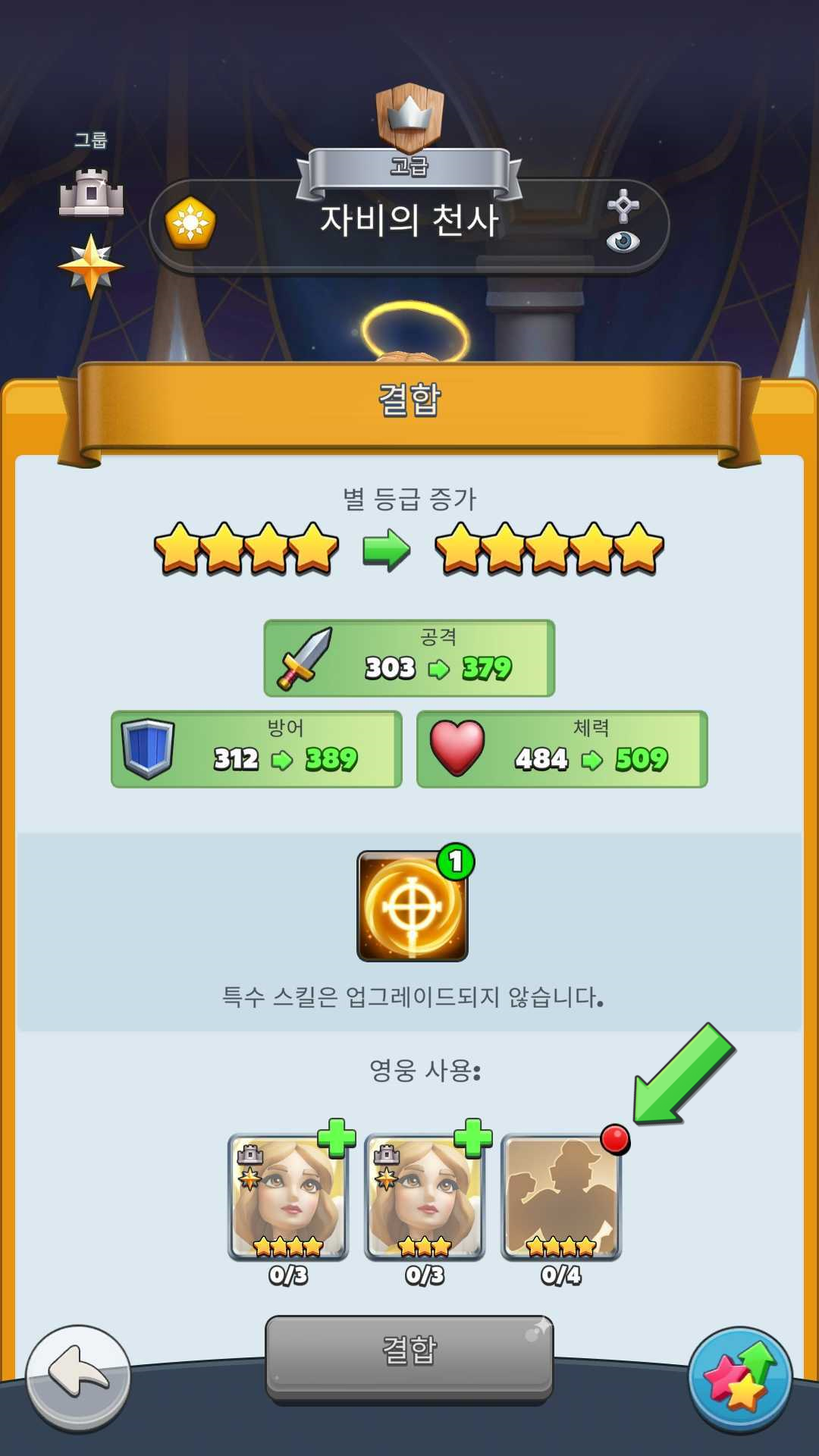819x1456 pixels.
Task: View the special skill icon details
Action: point(413,905)
